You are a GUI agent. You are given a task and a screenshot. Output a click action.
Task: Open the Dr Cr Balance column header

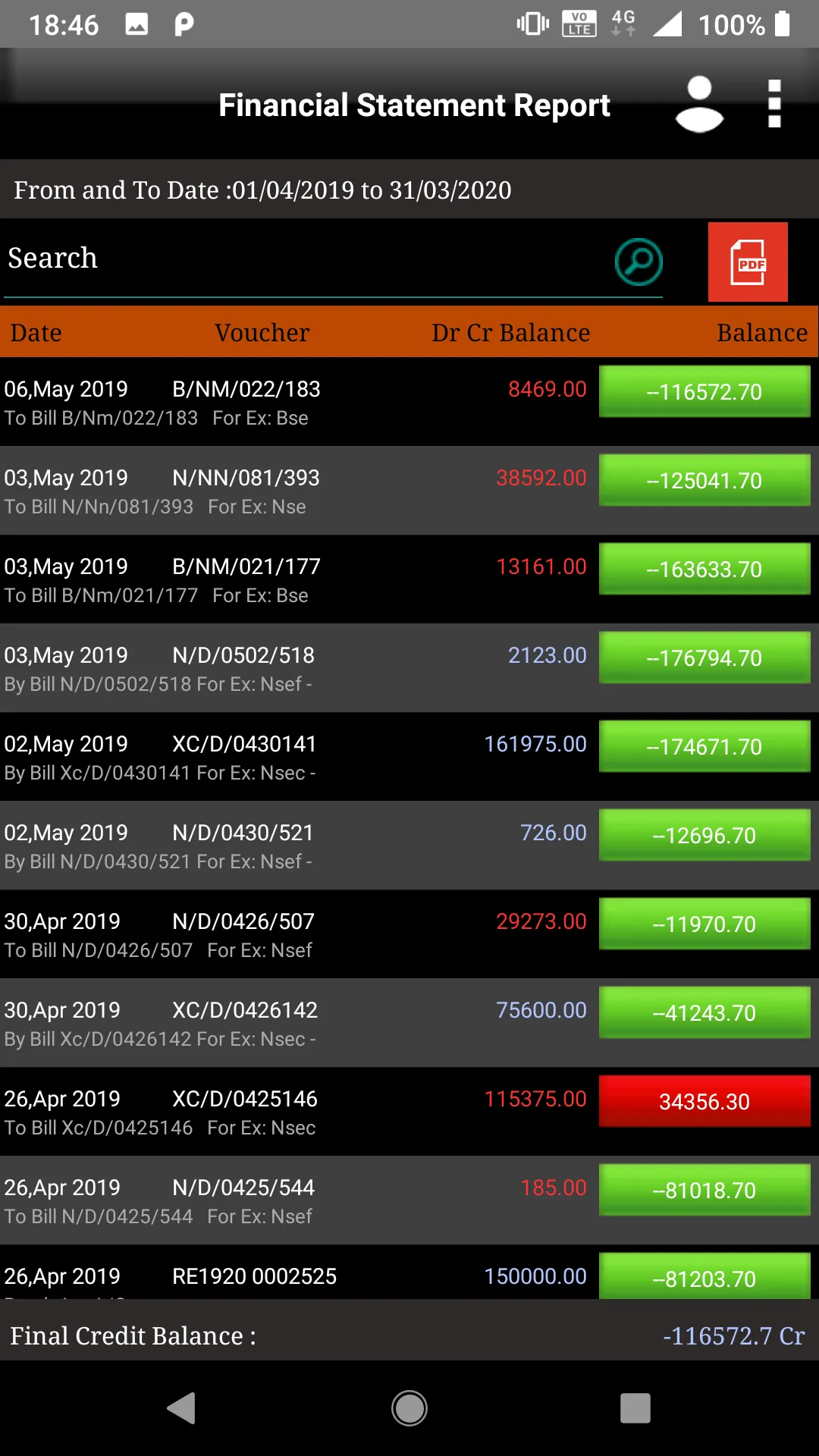tap(511, 332)
